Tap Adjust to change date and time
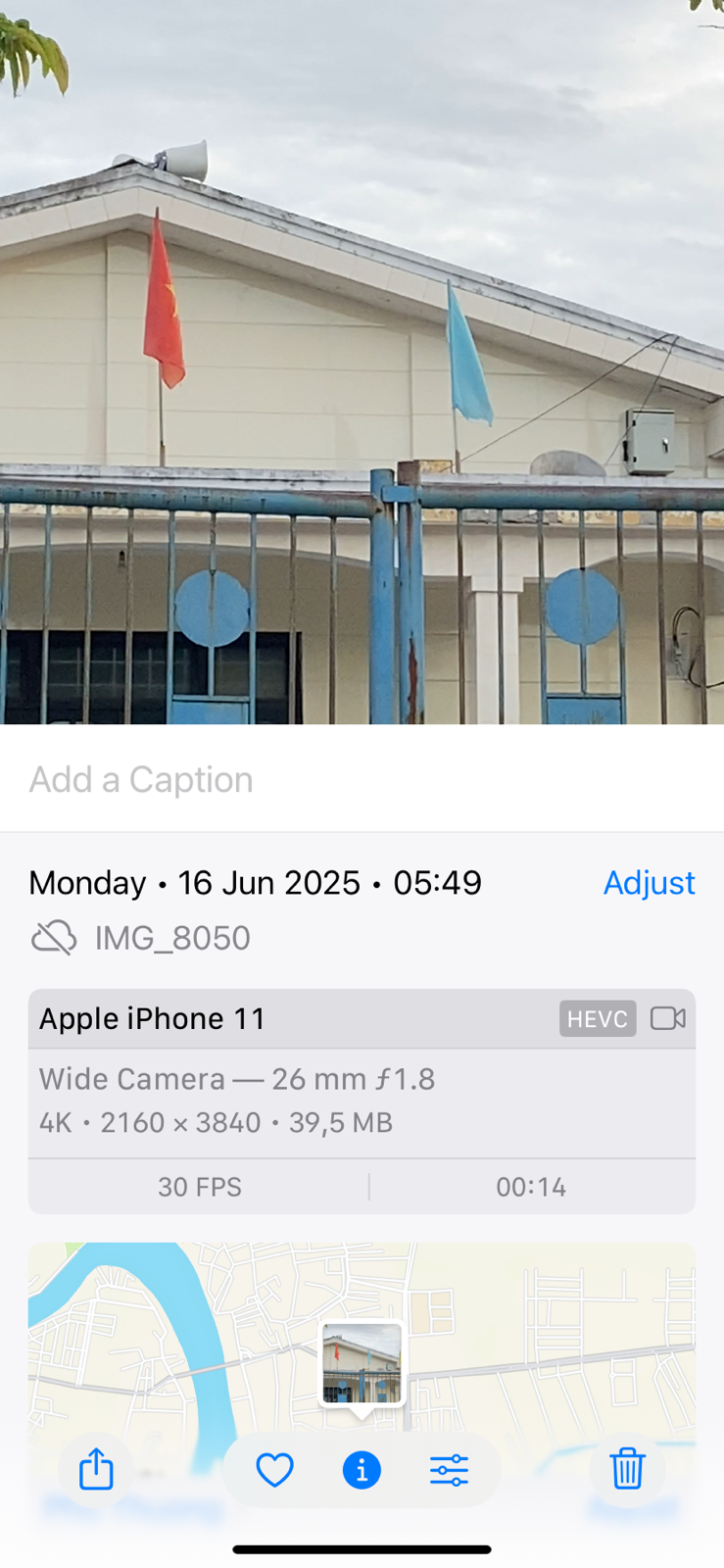The height and width of the screenshot is (1568, 724). coord(649,882)
